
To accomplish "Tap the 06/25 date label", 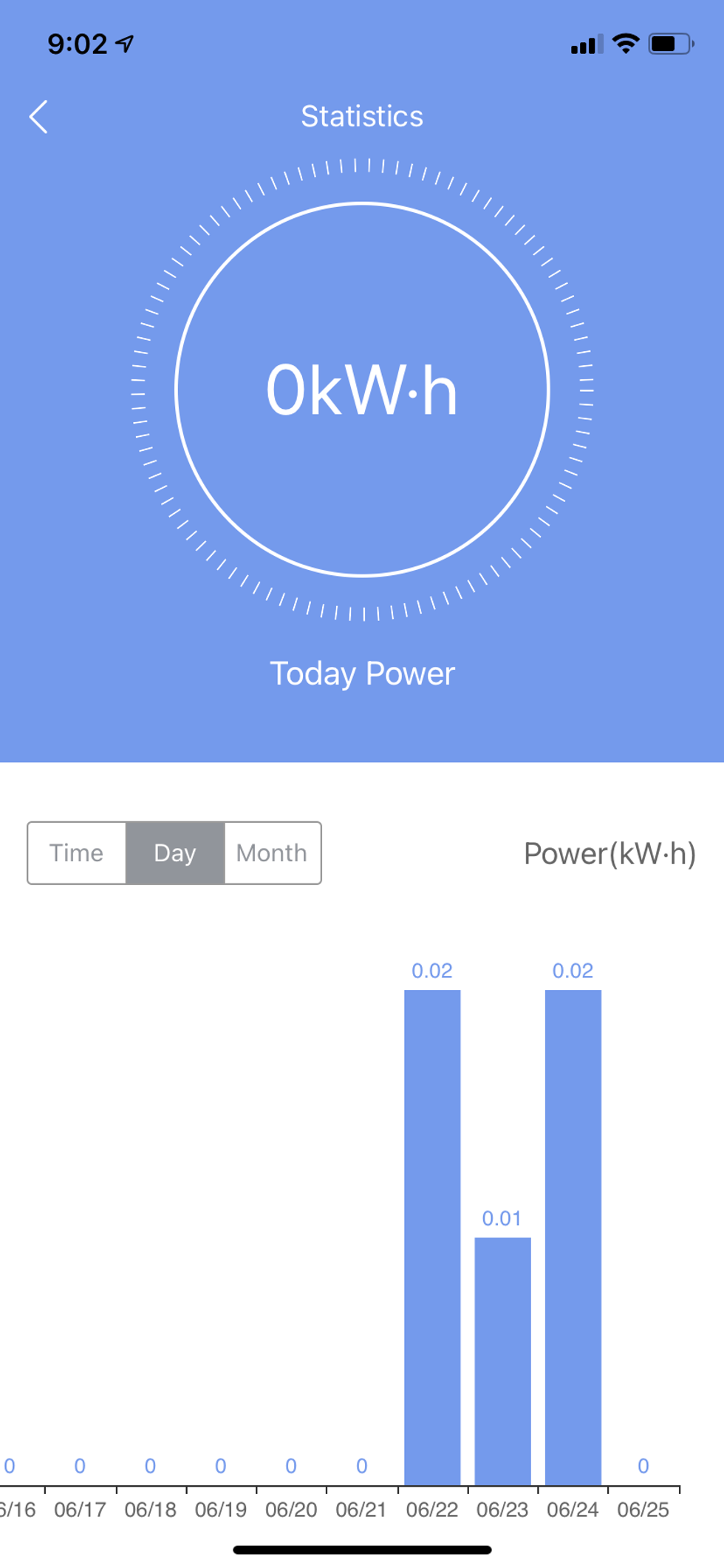I will (644, 1508).
